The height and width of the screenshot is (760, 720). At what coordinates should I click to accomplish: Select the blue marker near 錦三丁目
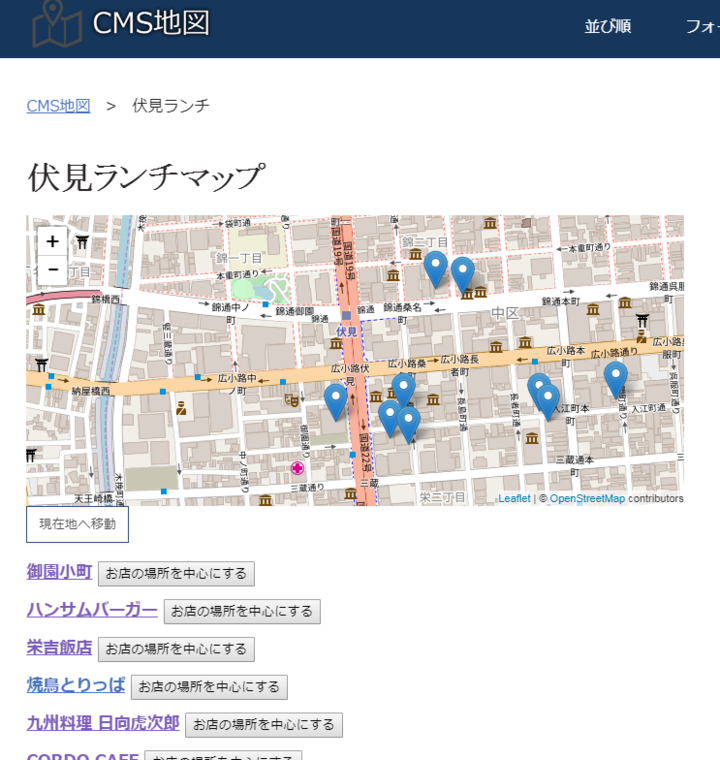pyautogui.click(x=435, y=265)
